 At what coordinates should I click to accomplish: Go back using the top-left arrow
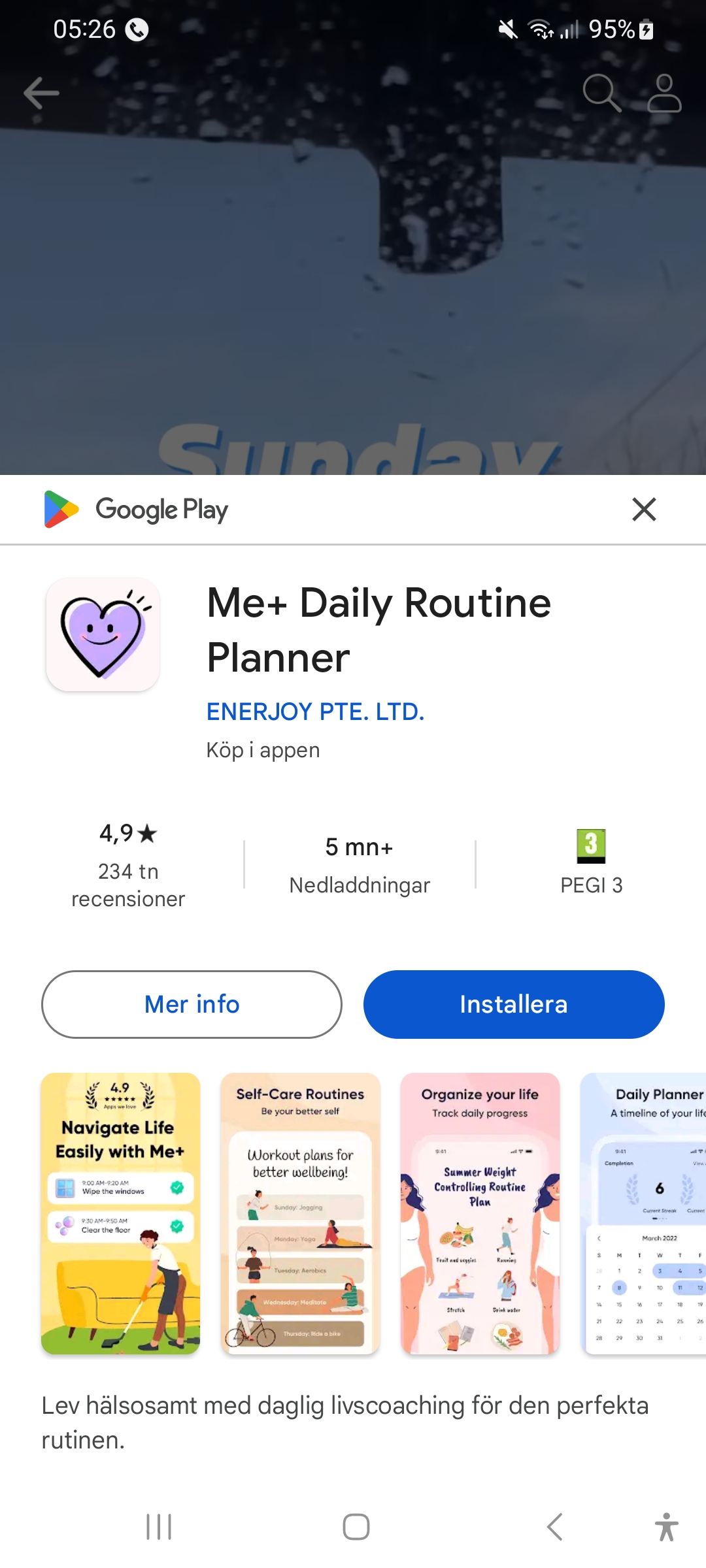tap(41, 93)
